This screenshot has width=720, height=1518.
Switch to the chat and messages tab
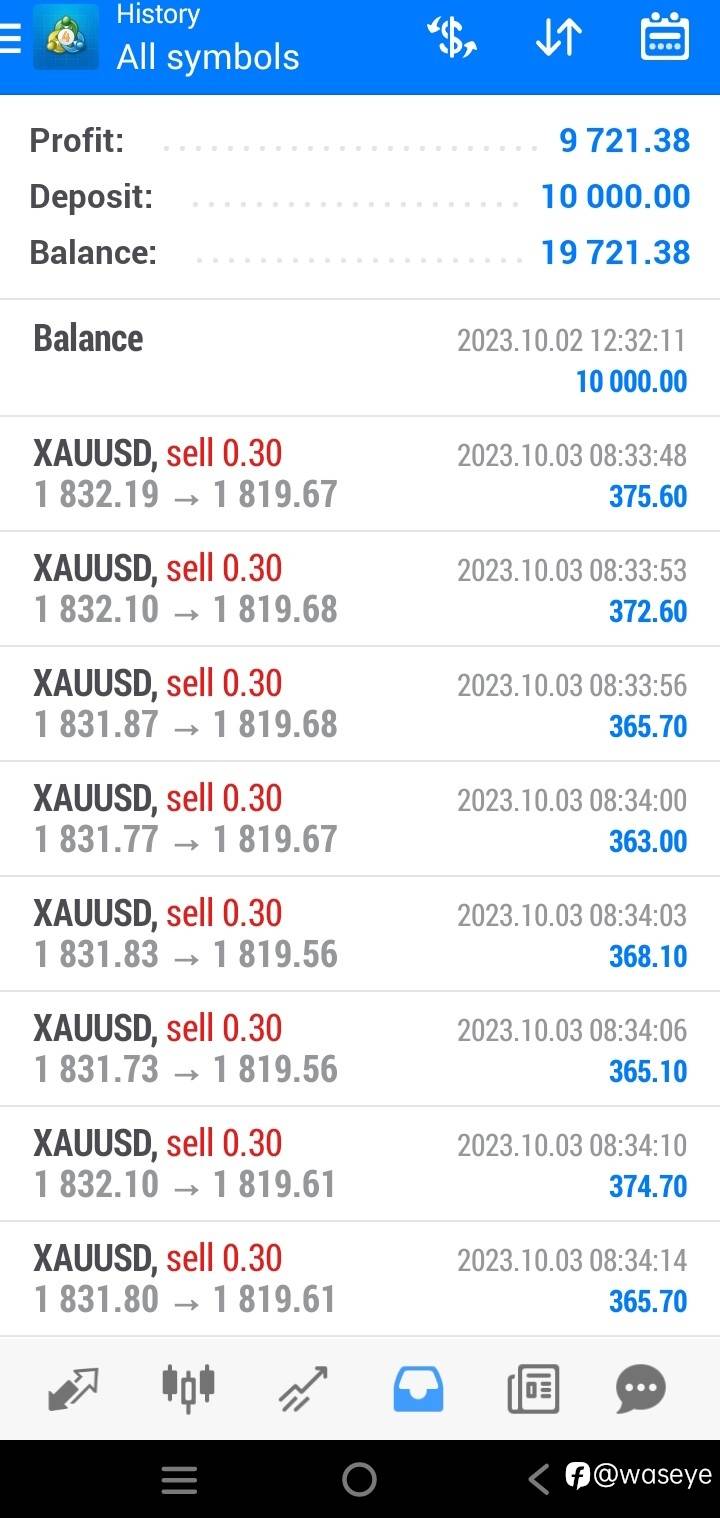click(641, 1388)
